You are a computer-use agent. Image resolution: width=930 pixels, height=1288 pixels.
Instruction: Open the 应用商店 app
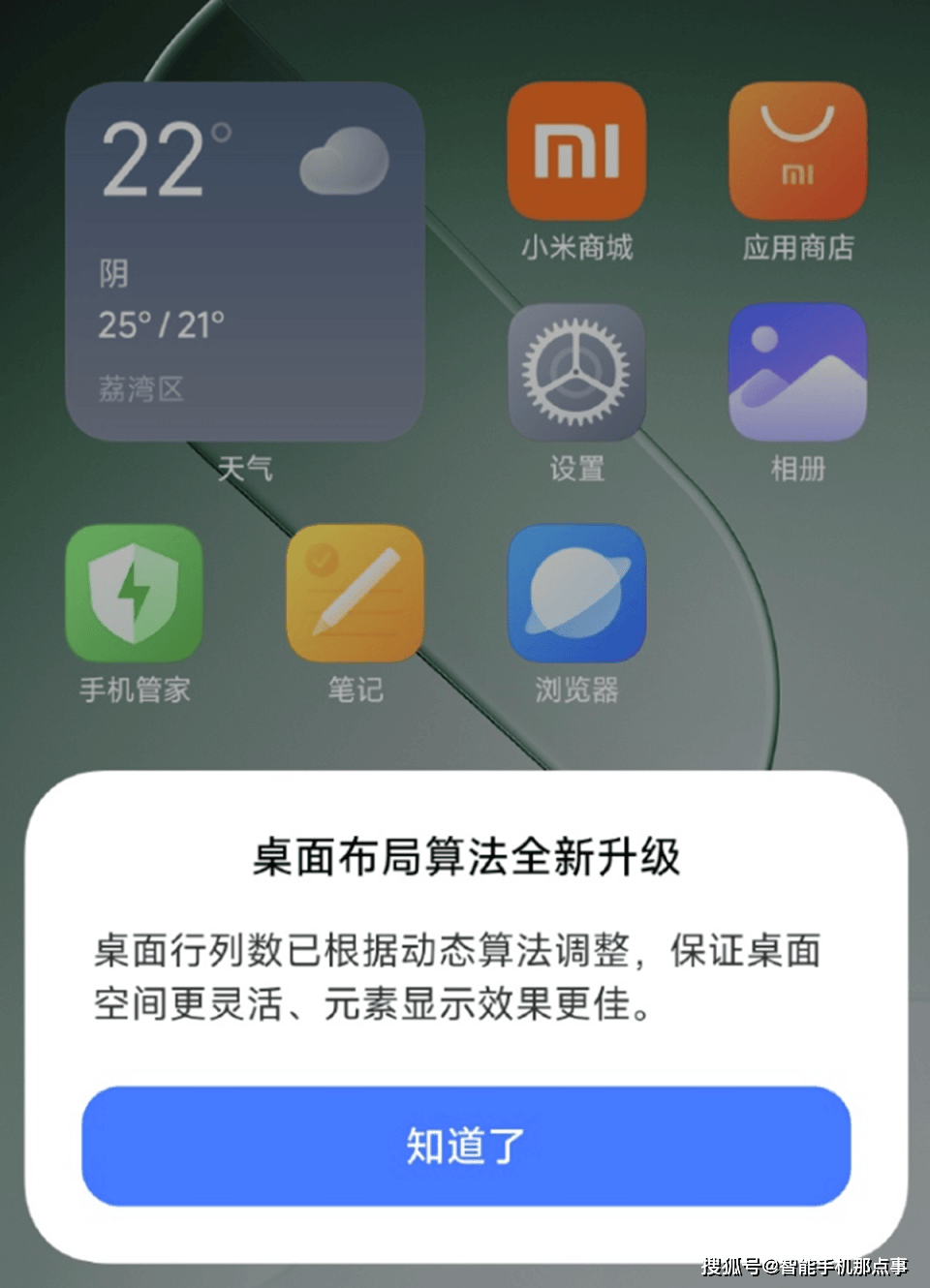(797, 151)
